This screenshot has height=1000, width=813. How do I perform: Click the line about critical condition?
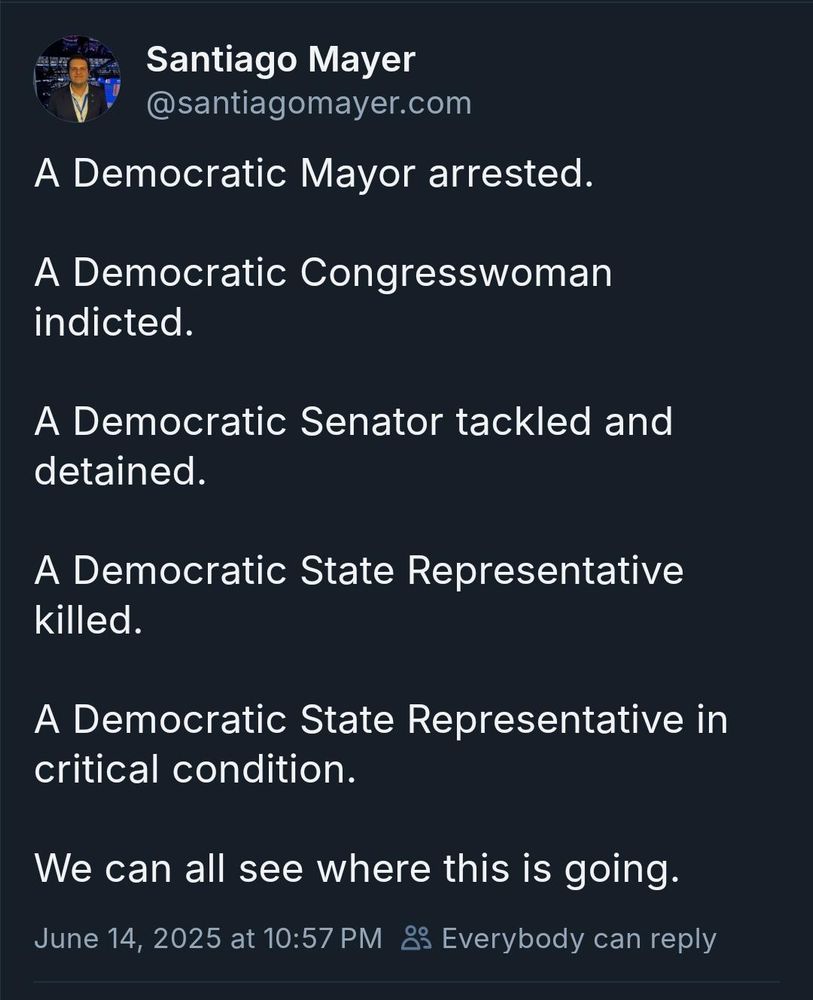[380, 743]
